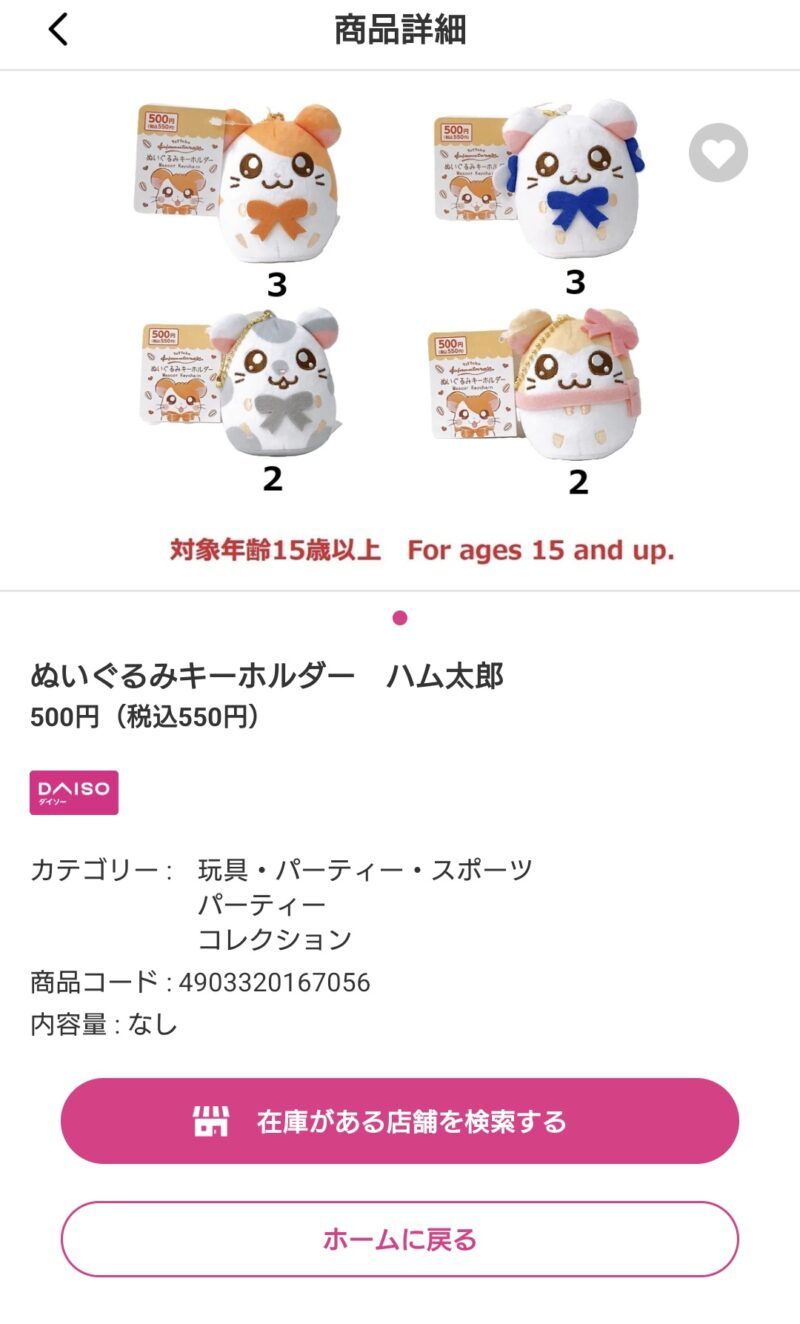Viewport: 800px width, 1324px height.
Task: Go back using the top-left arrow
Action: point(58,30)
